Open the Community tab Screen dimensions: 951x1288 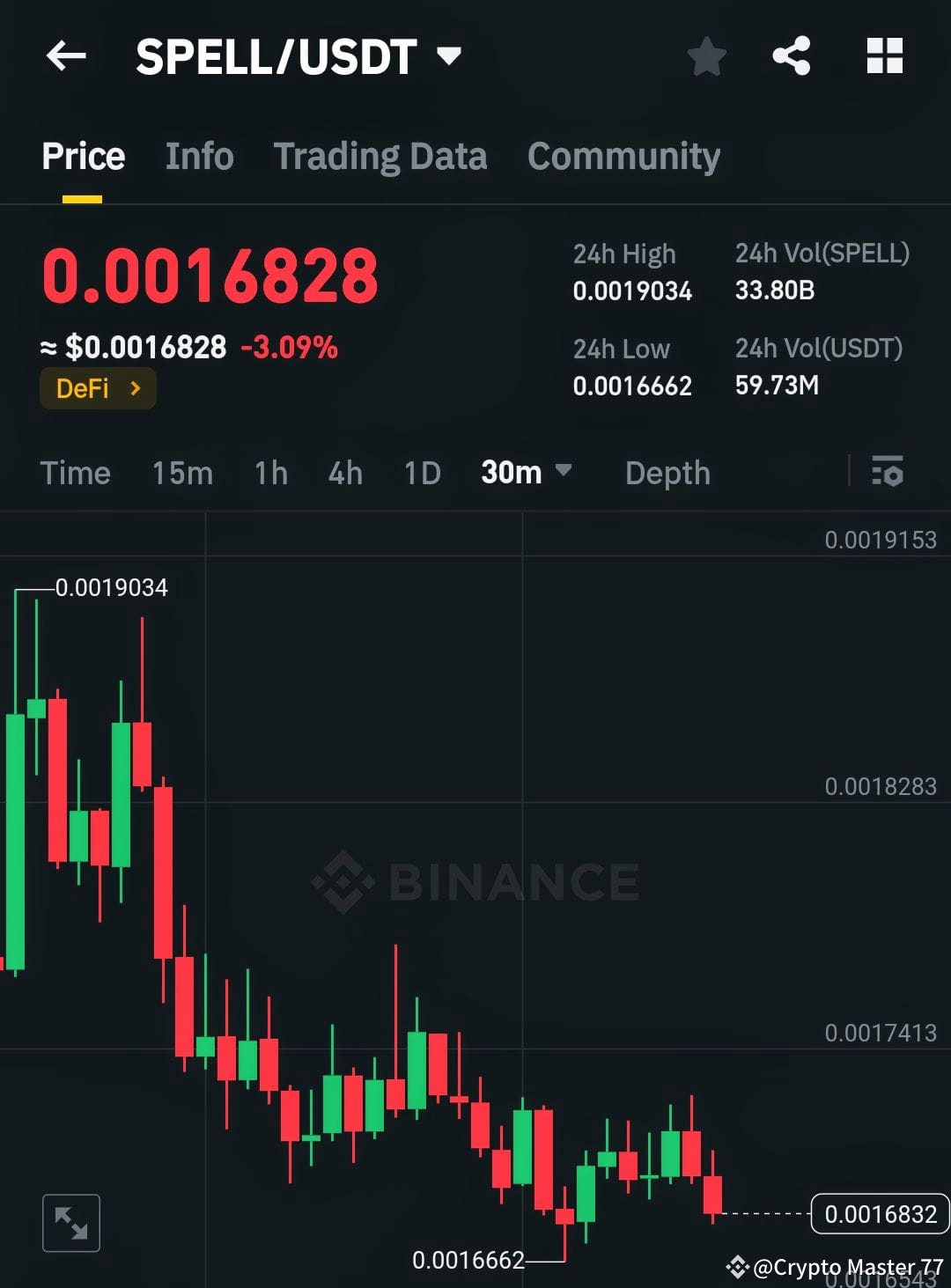[x=623, y=156]
